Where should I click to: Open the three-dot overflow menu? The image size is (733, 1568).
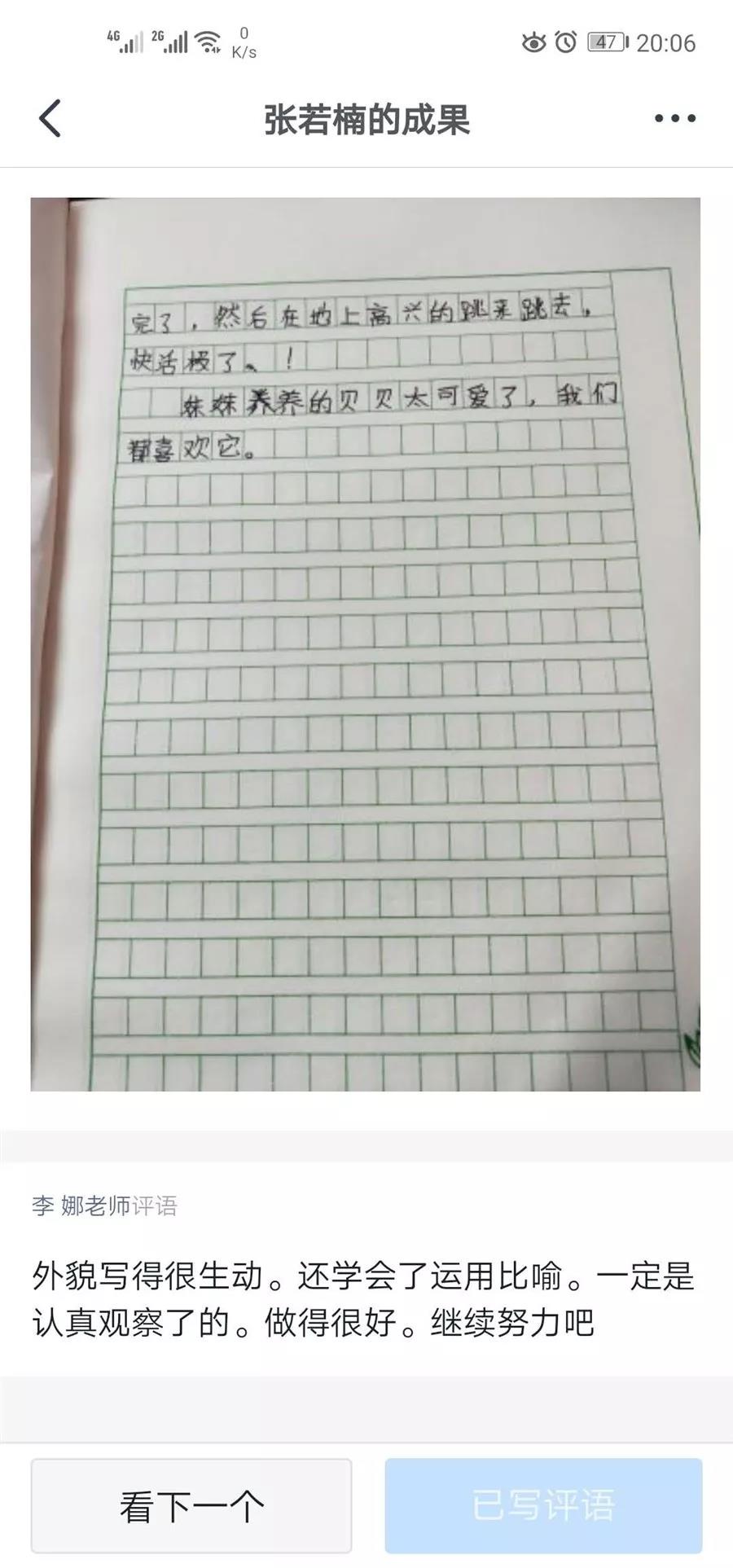pos(674,119)
